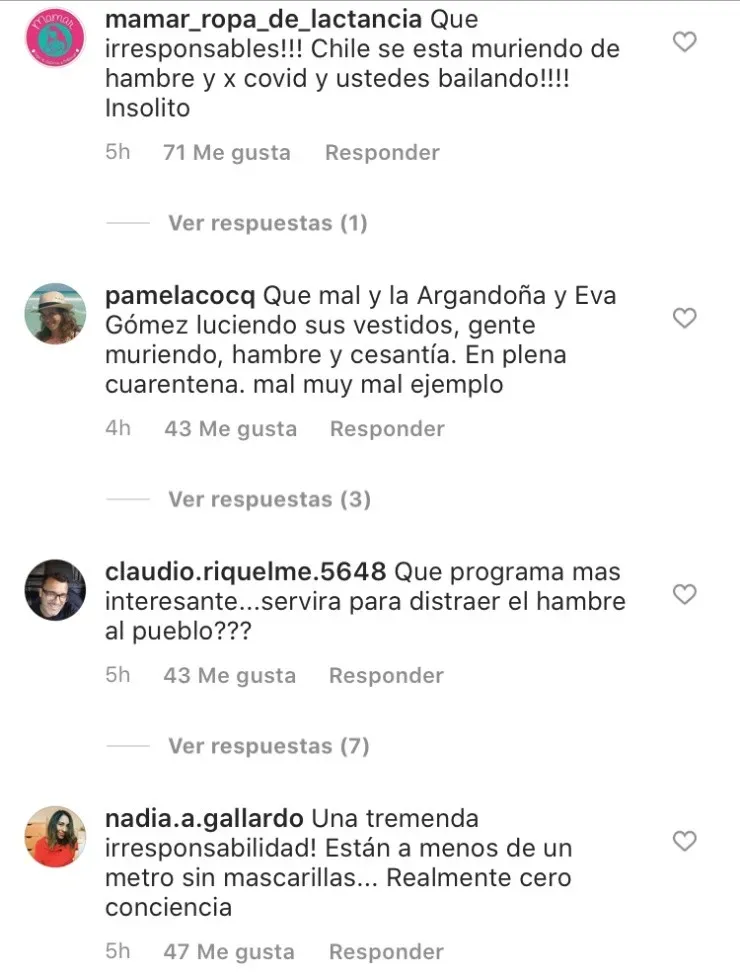View the 47 Me gusta likes list
The image size is (740, 973).
(x=229, y=952)
